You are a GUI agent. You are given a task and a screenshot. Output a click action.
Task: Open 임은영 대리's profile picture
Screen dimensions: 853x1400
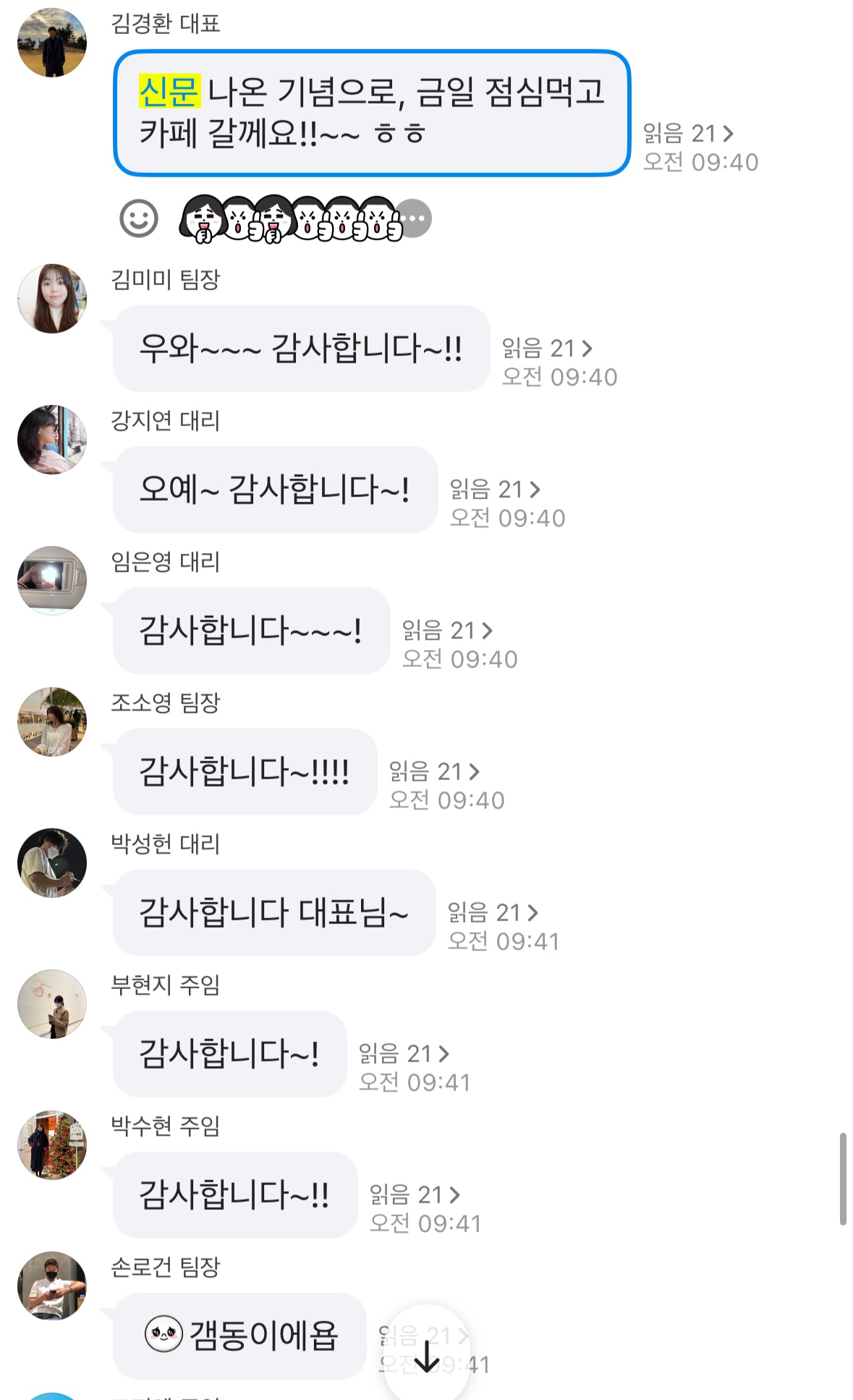52,581
